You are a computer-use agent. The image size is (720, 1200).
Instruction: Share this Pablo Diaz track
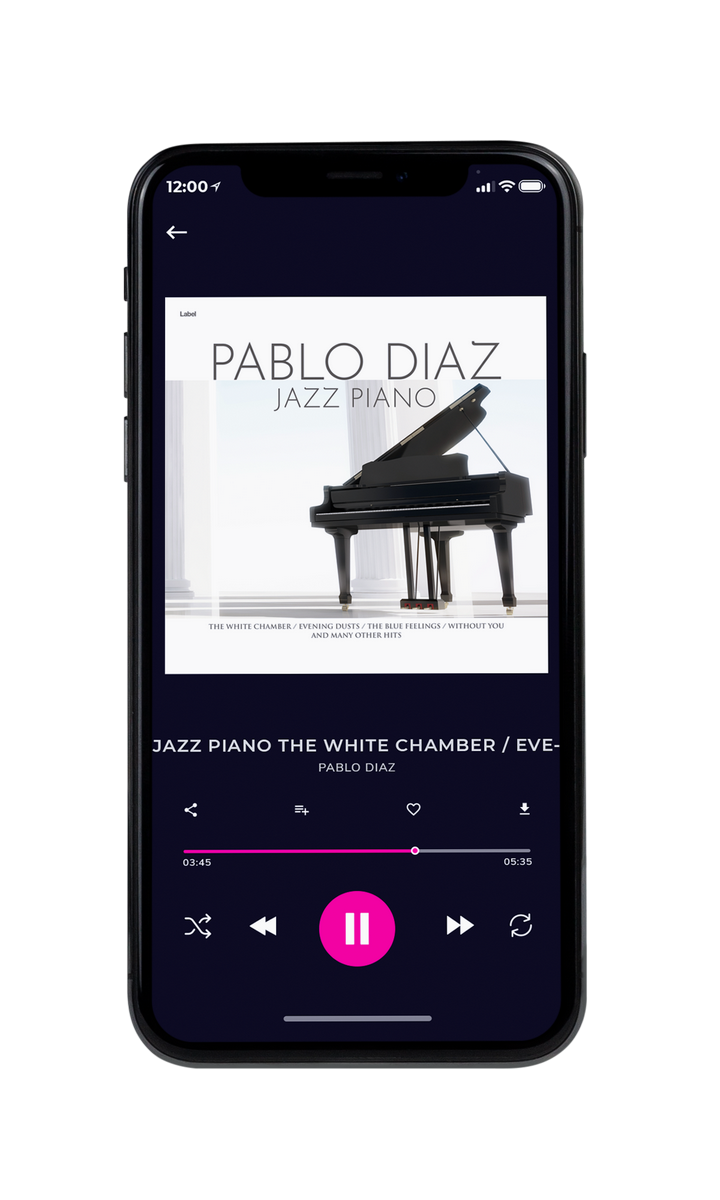[191, 810]
